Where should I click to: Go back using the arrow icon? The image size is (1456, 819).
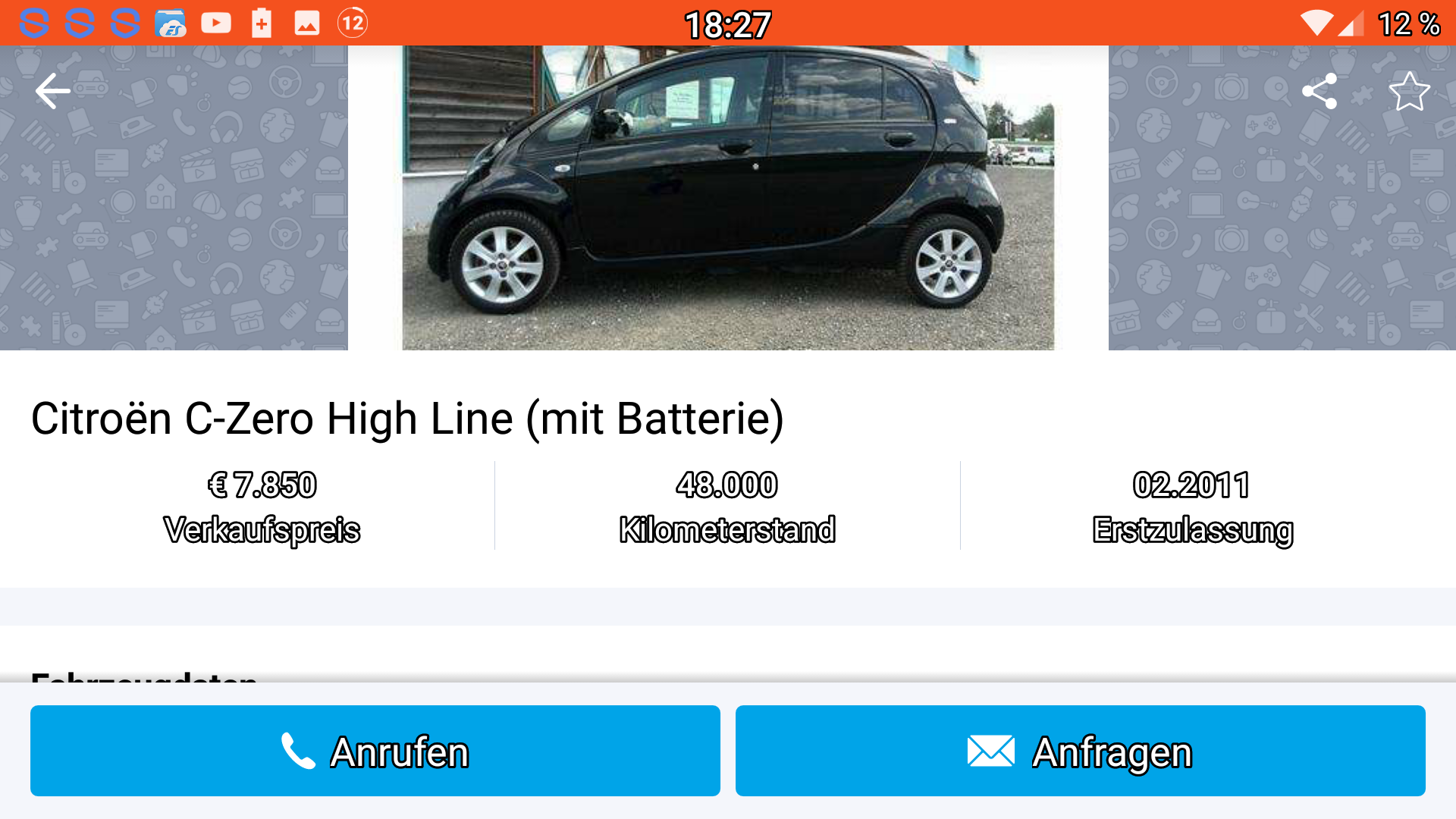tap(52, 92)
